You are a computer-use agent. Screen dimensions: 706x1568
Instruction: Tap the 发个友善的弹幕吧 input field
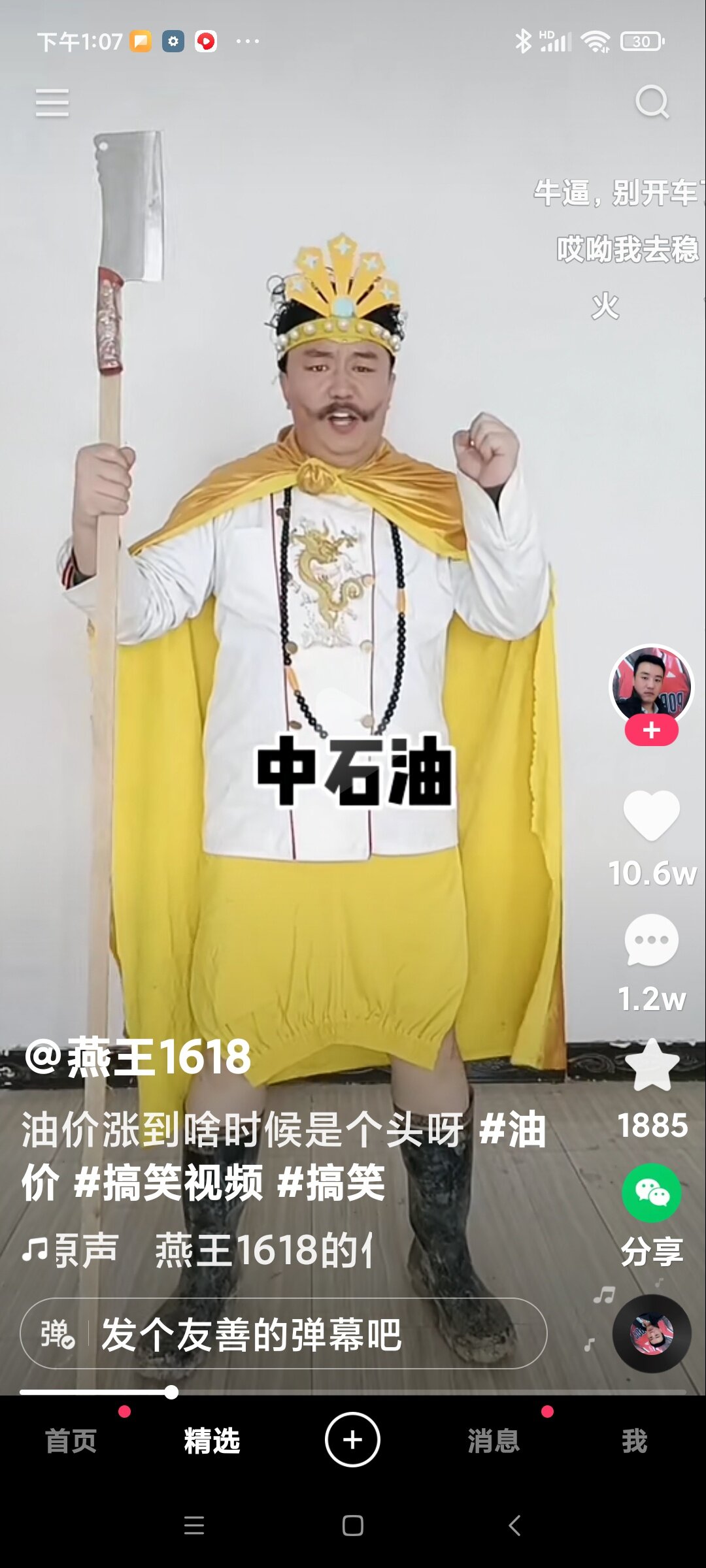(284, 1333)
